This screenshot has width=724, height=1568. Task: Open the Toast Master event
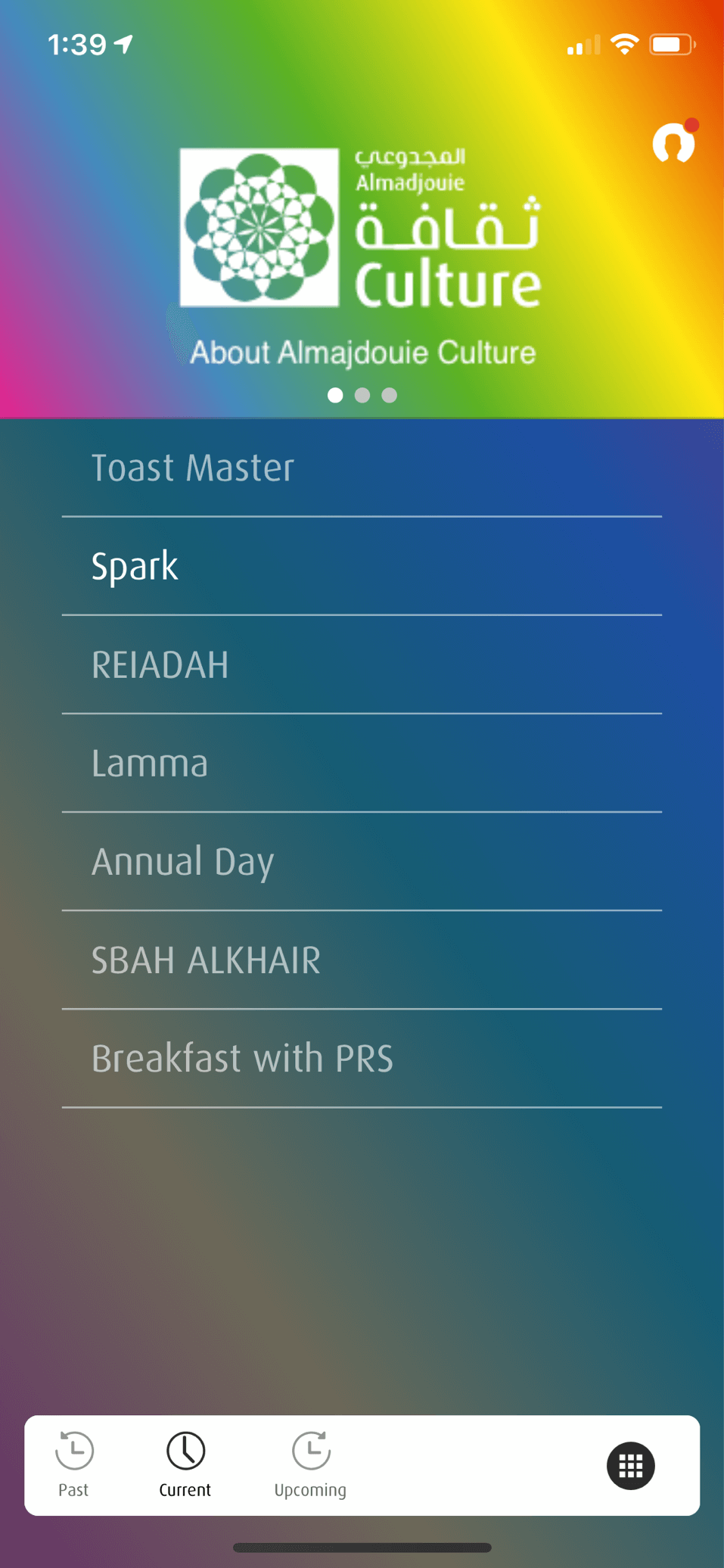tap(362, 468)
